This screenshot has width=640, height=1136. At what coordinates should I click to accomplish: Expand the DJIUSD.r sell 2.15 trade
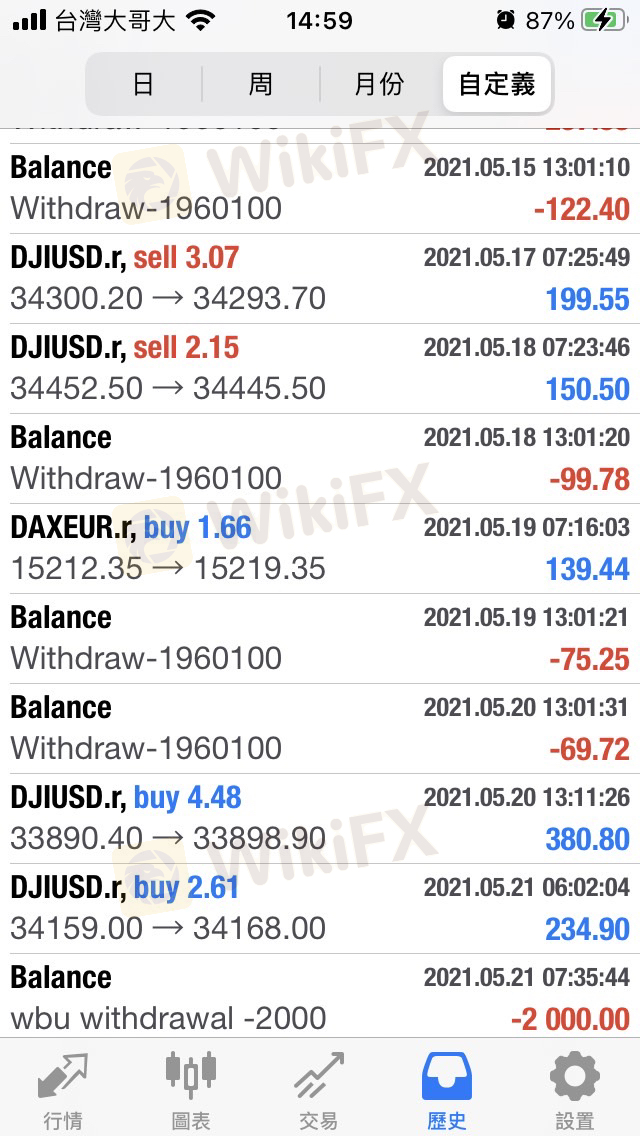320,368
